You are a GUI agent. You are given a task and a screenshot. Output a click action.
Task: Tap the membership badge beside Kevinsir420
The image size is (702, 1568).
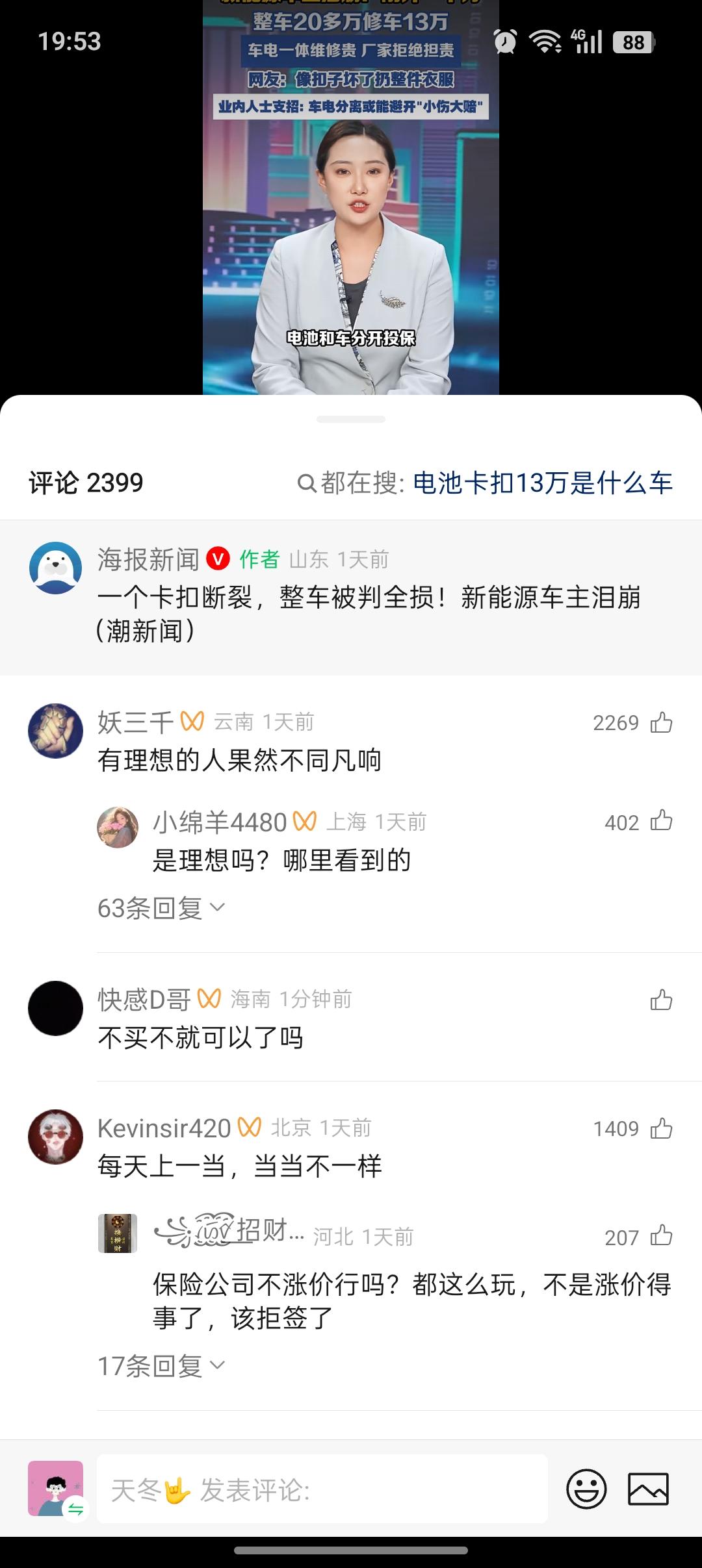[248, 1128]
